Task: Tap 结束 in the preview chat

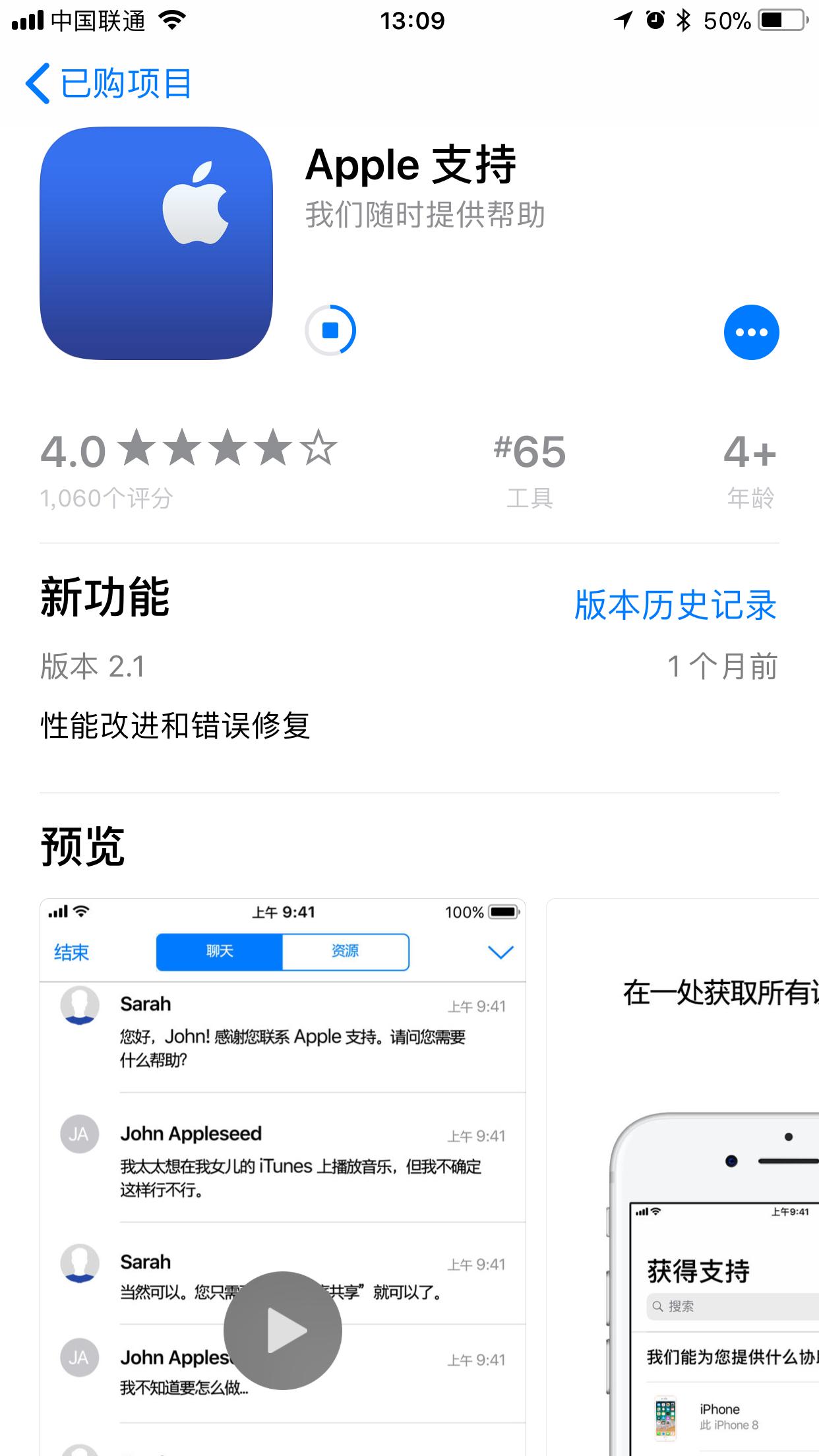Action: coord(73,952)
